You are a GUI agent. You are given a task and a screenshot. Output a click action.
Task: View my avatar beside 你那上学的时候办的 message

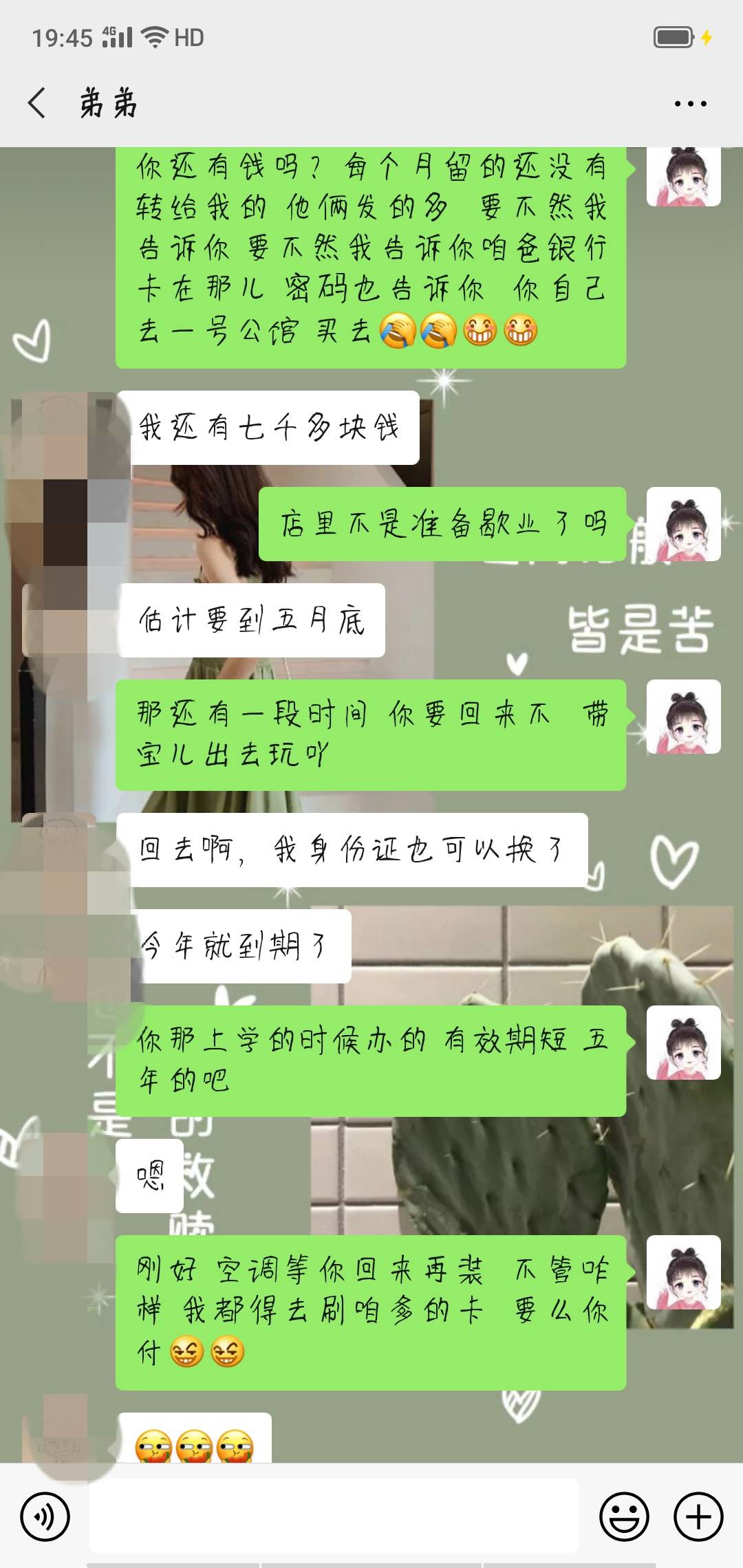[x=683, y=1043]
